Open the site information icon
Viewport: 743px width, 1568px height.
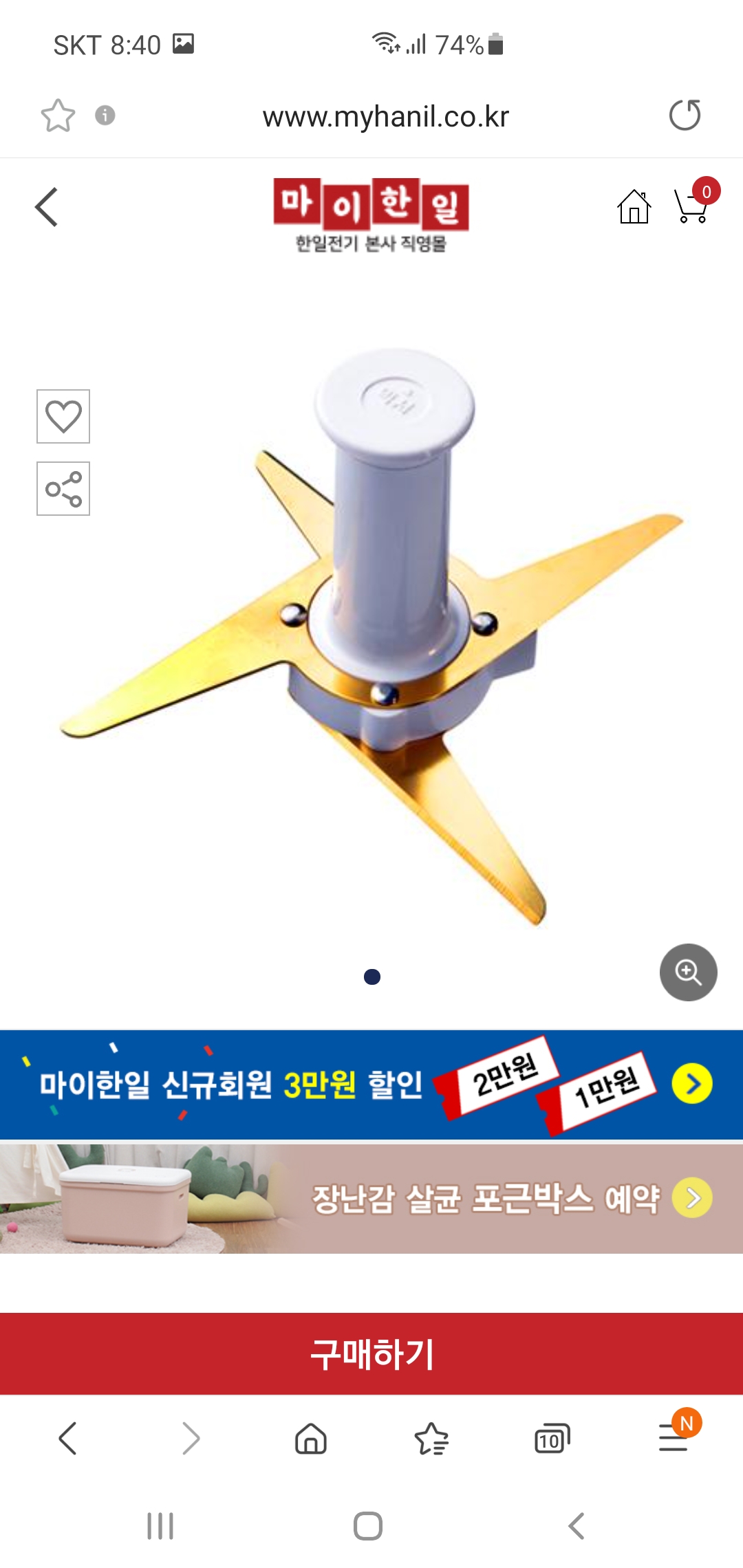point(105,115)
